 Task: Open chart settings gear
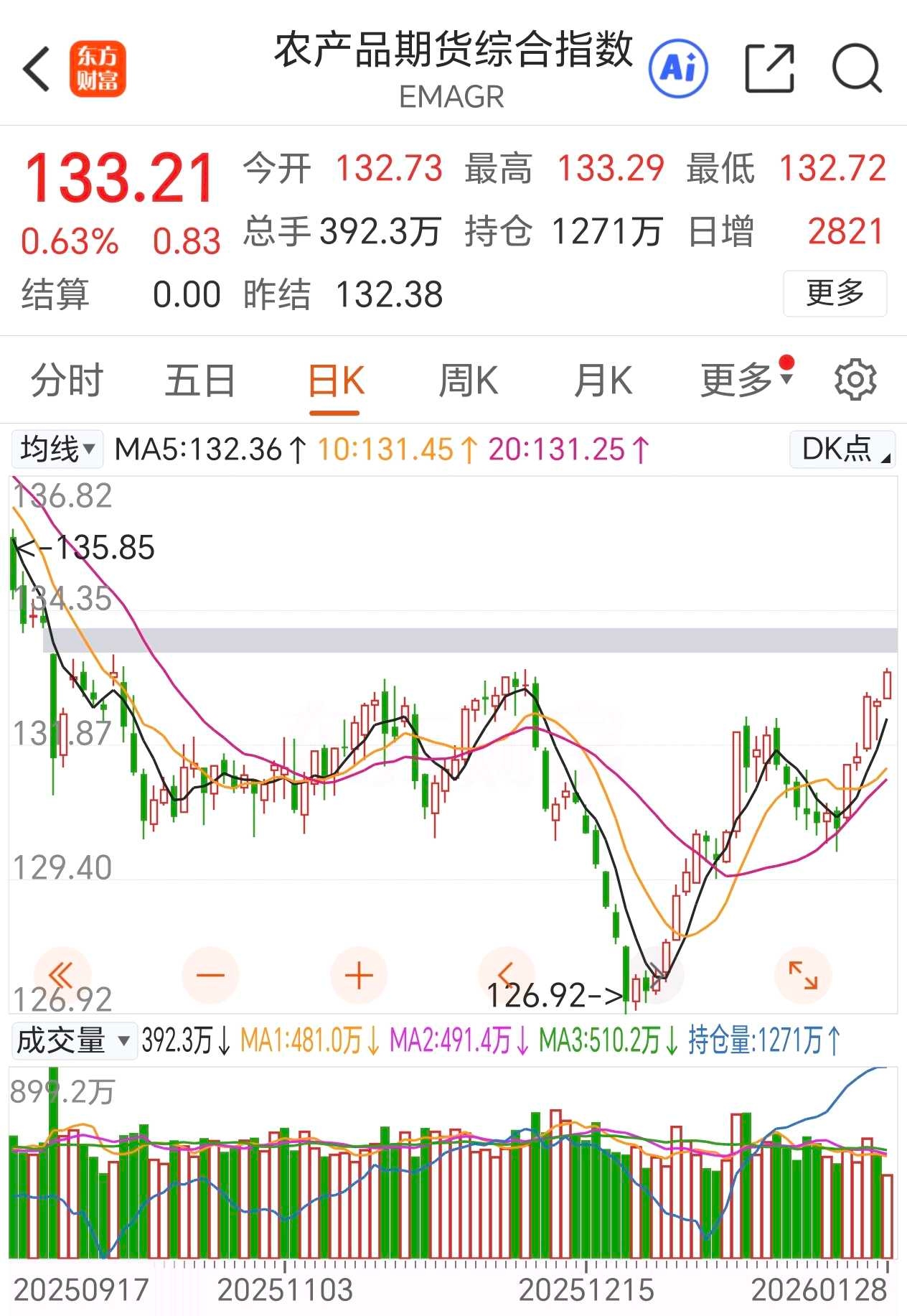click(x=855, y=380)
